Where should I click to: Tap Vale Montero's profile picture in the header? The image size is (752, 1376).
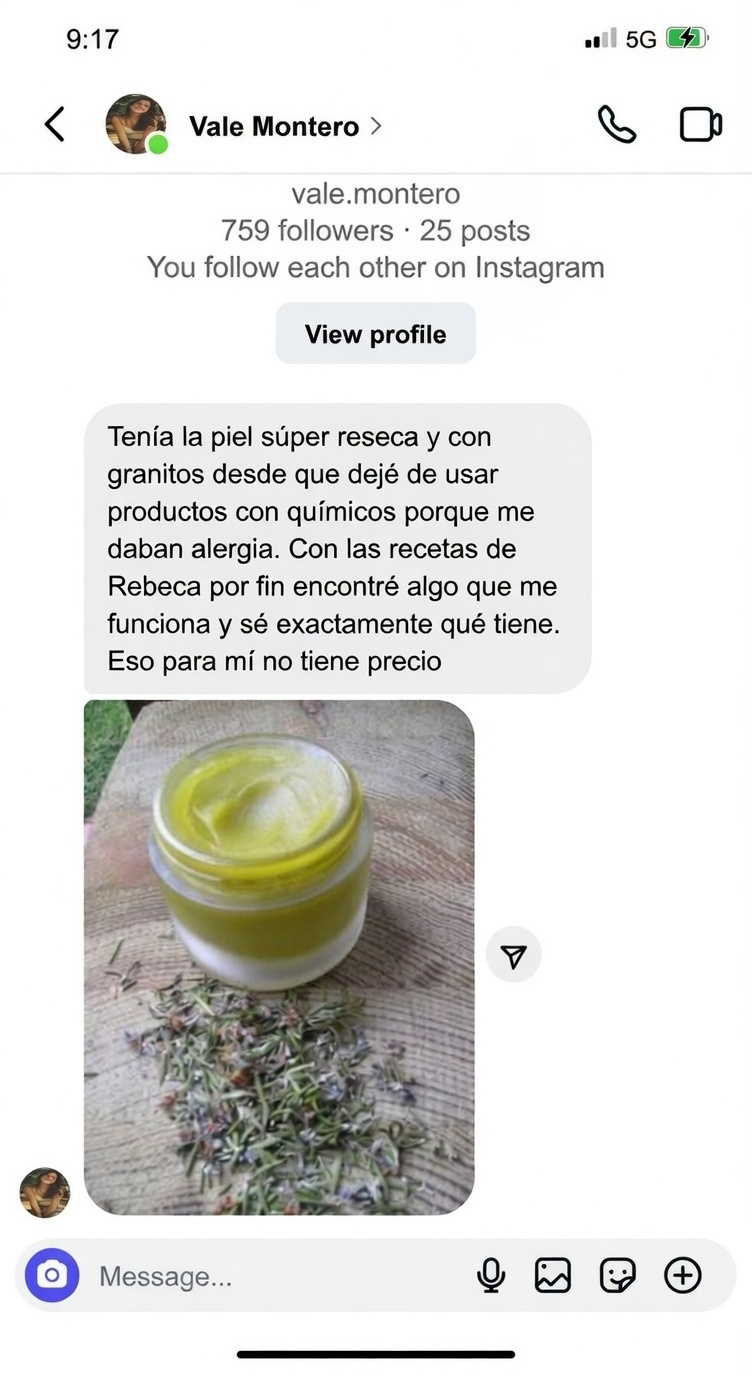pyautogui.click(x=136, y=125)
